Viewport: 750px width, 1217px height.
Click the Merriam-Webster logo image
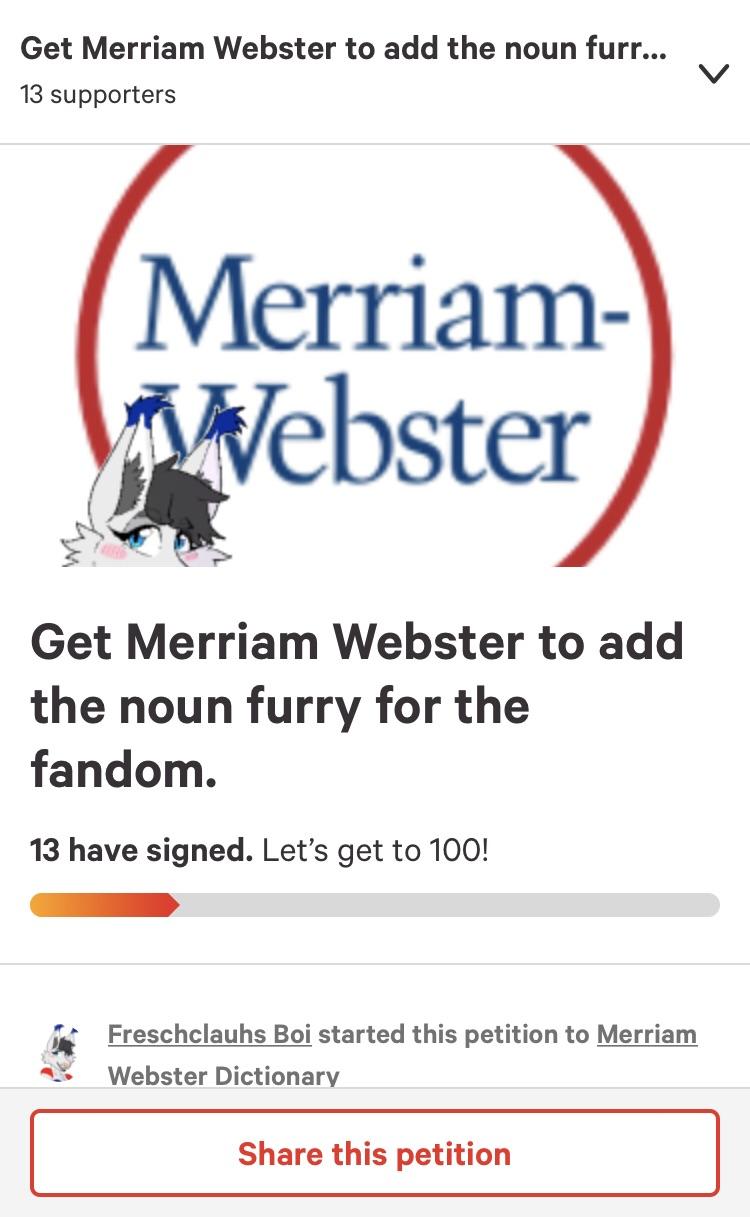pyautogui.click(x=375, y=360)
